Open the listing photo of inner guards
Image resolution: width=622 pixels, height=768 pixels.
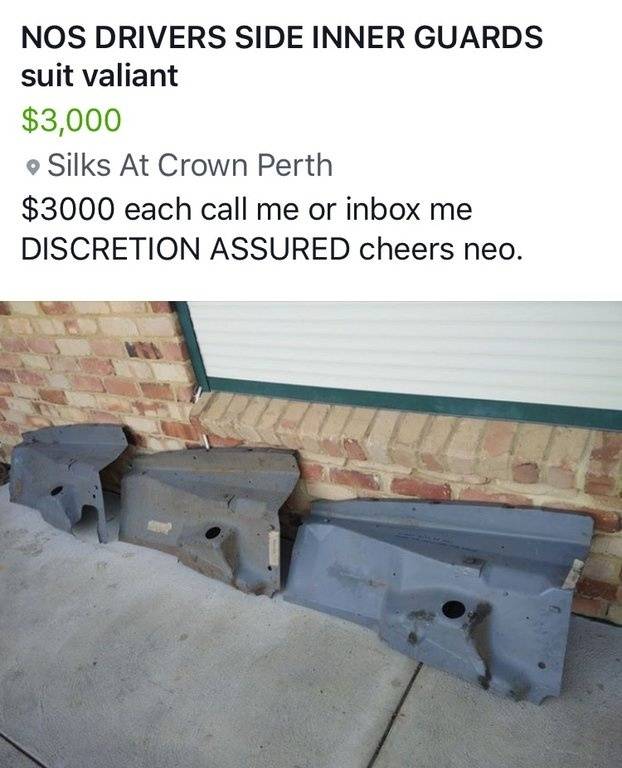point(311,533)
